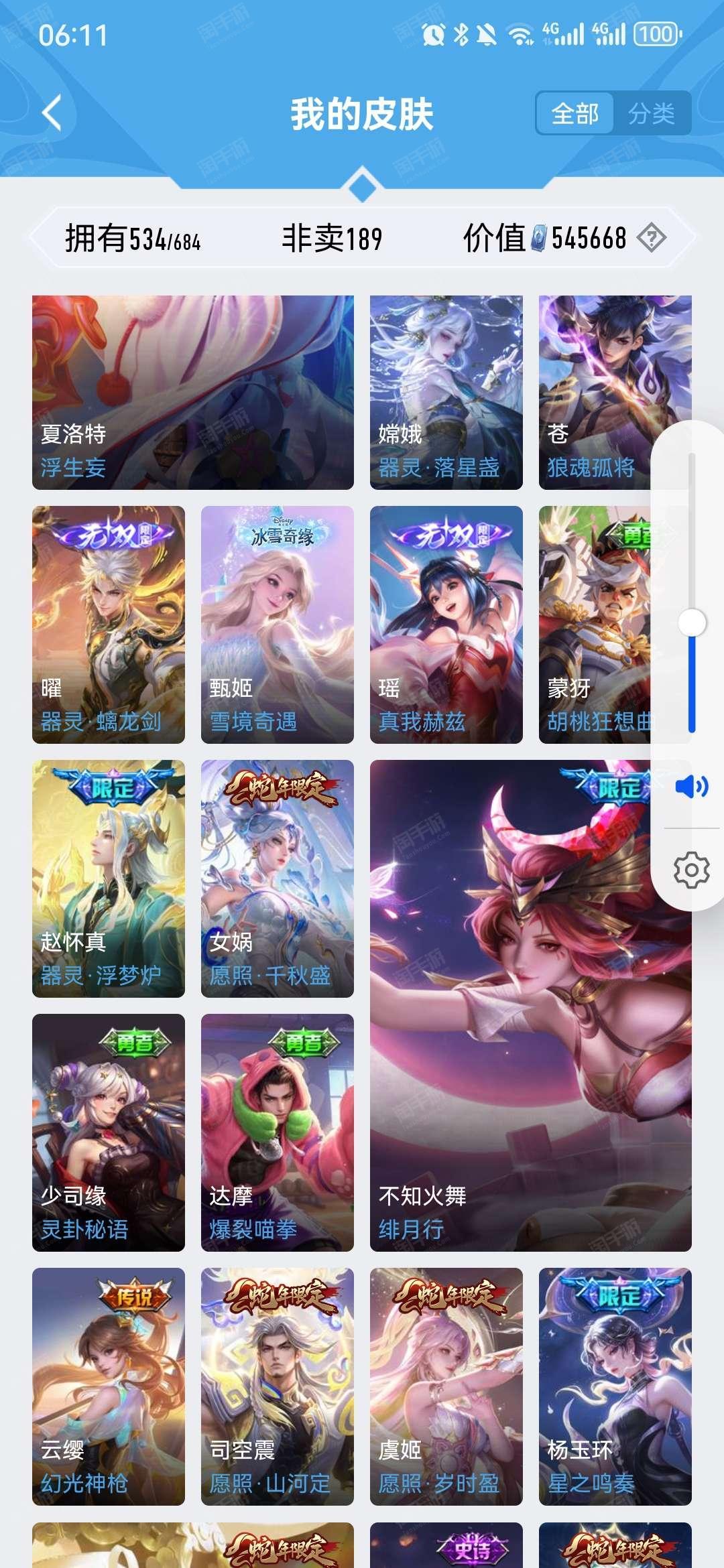Open the 赵怀真 器灵·浮梦炉 skin
Screen dimensions: 724x1568
pyautogui.click(x=109, y=878)
